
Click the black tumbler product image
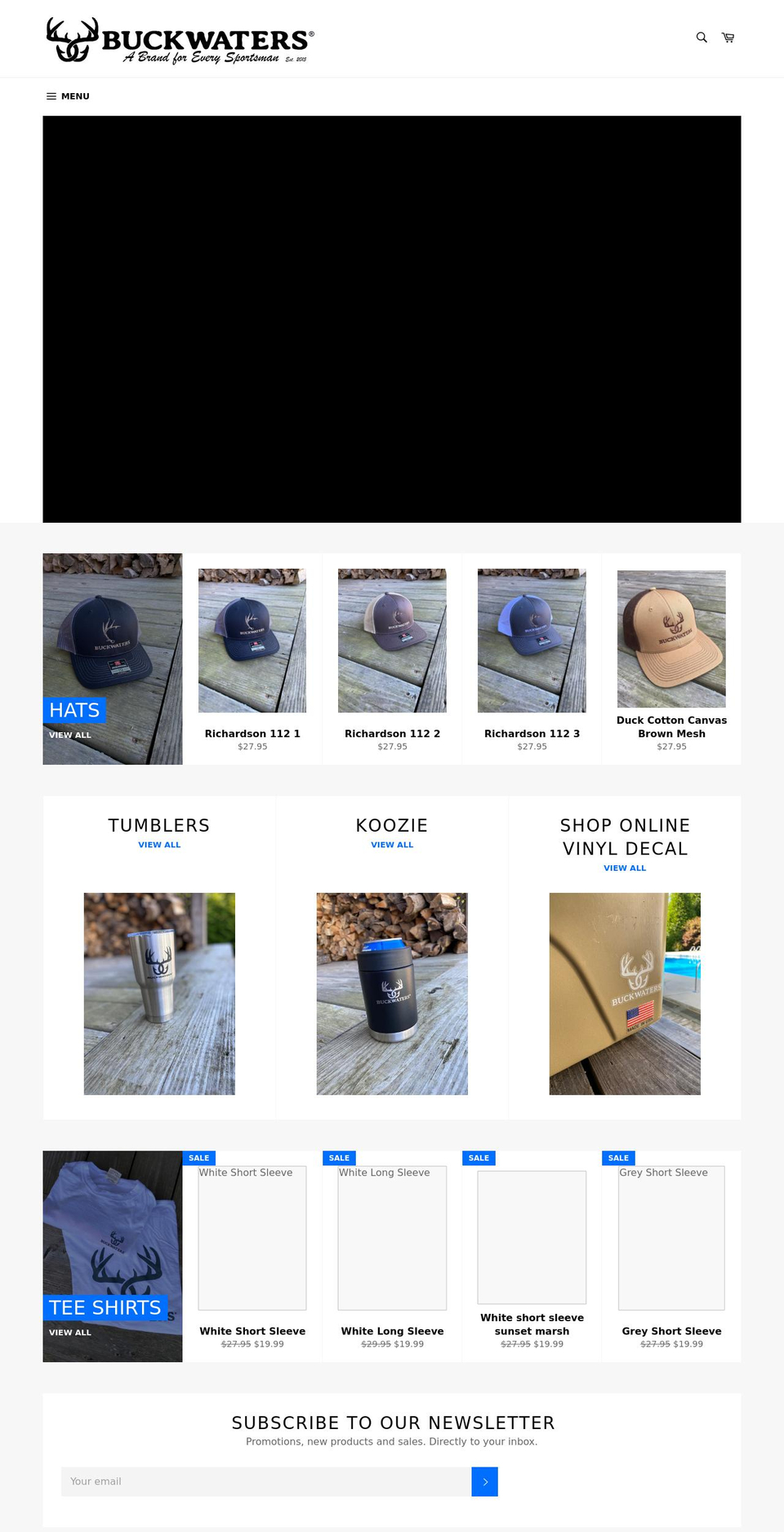point(392,994)
